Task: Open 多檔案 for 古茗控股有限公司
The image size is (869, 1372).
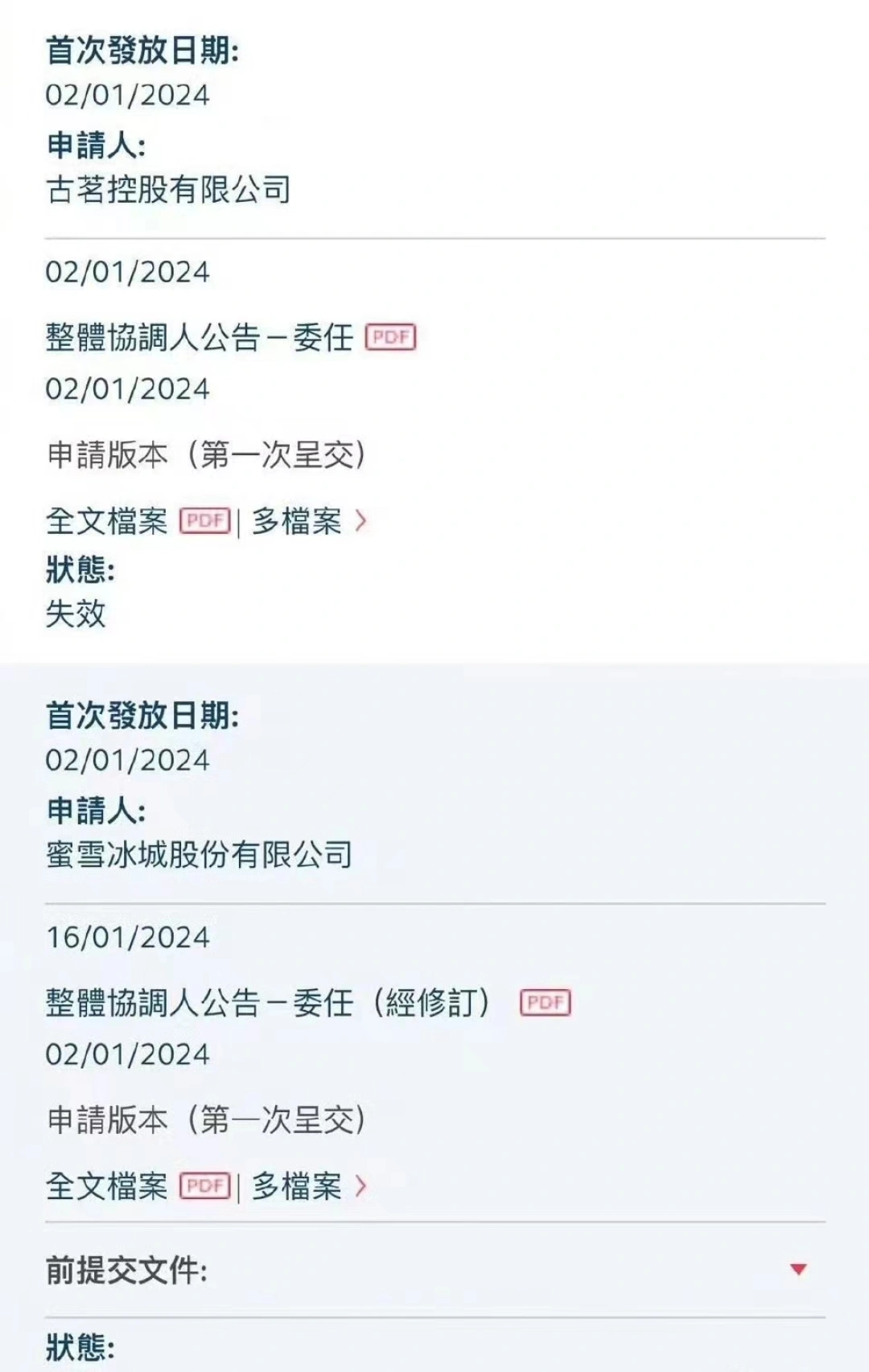Action: click(x=308, y=521)
